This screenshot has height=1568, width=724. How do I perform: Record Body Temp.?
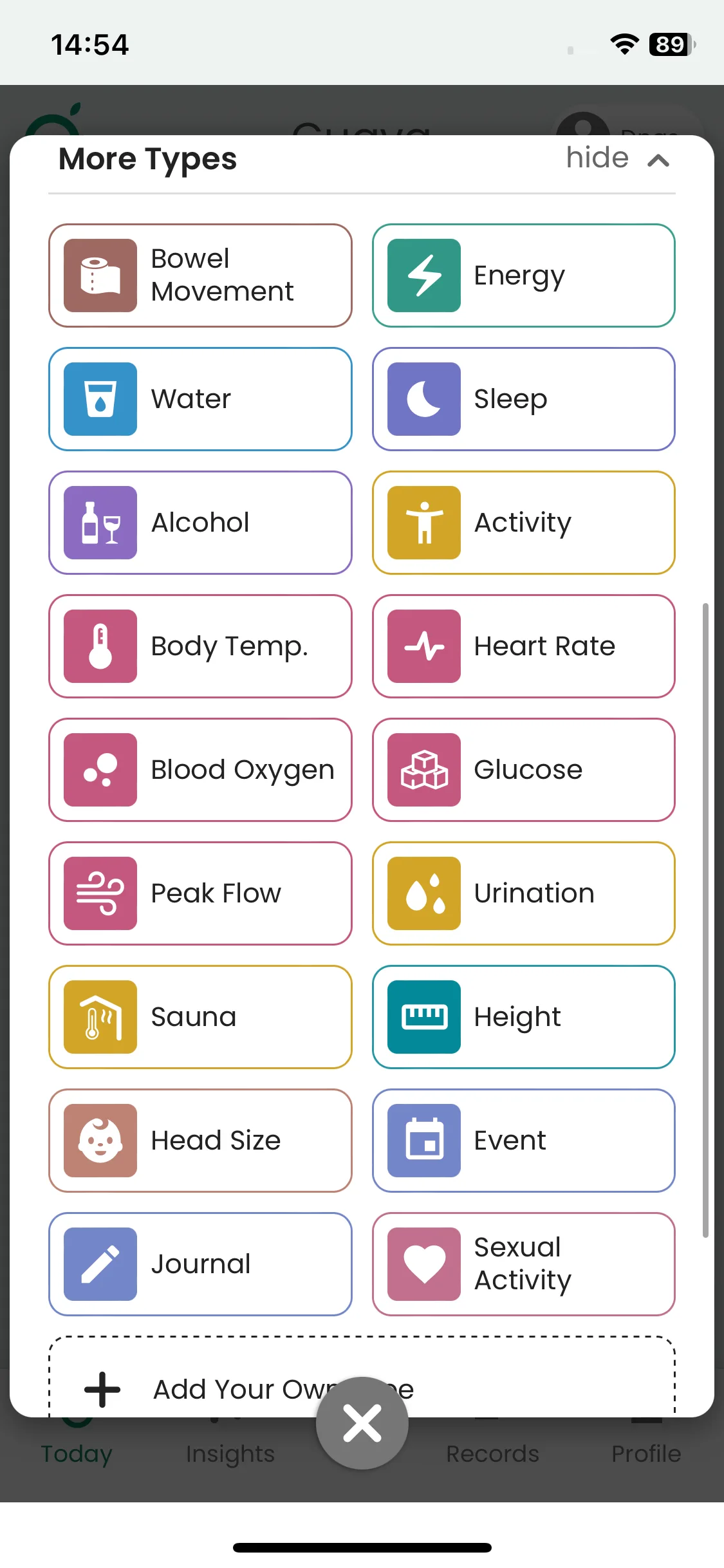(x=200, y=646)
